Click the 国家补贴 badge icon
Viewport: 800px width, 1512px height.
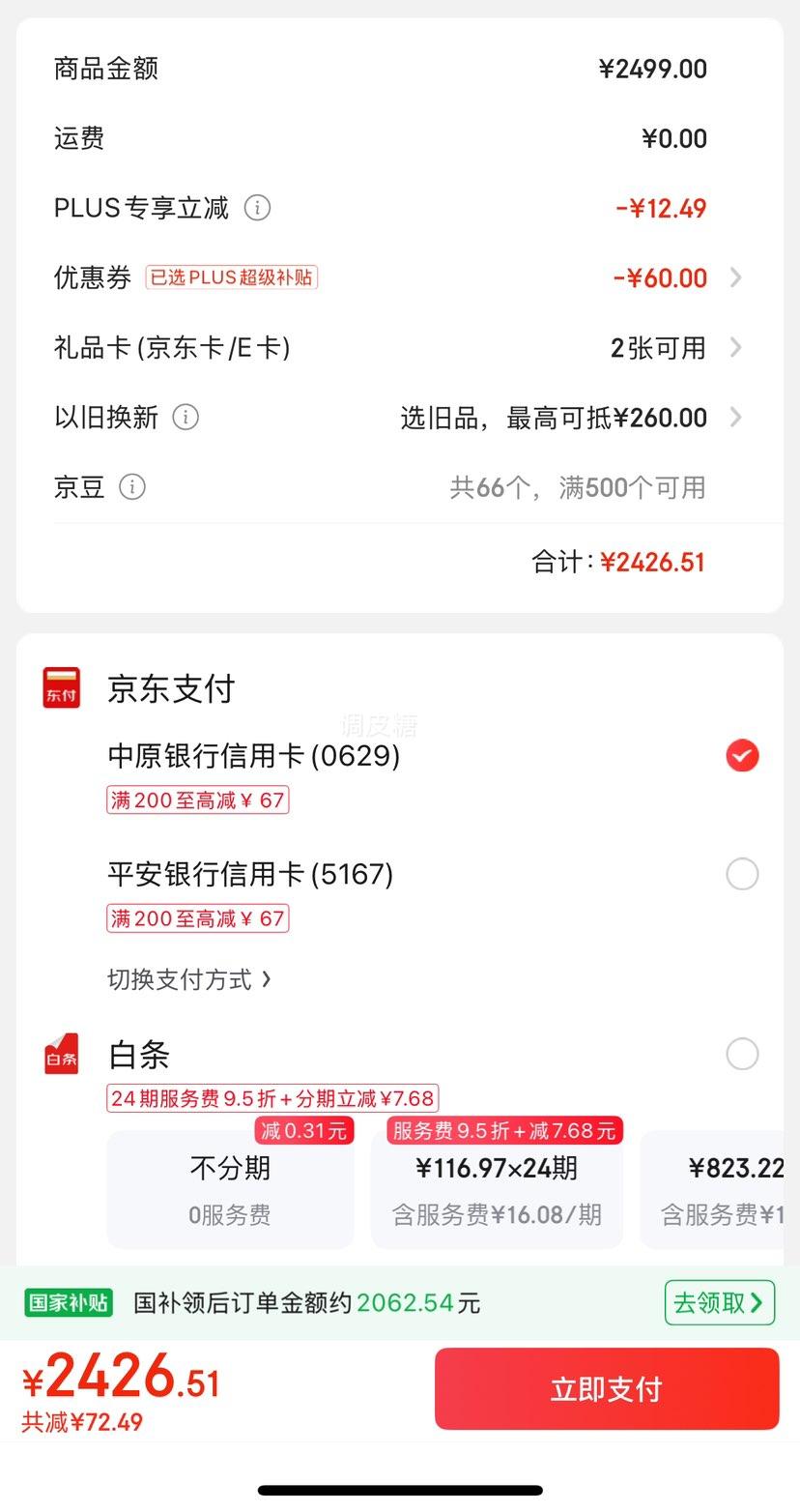(x=68, y=1302)
